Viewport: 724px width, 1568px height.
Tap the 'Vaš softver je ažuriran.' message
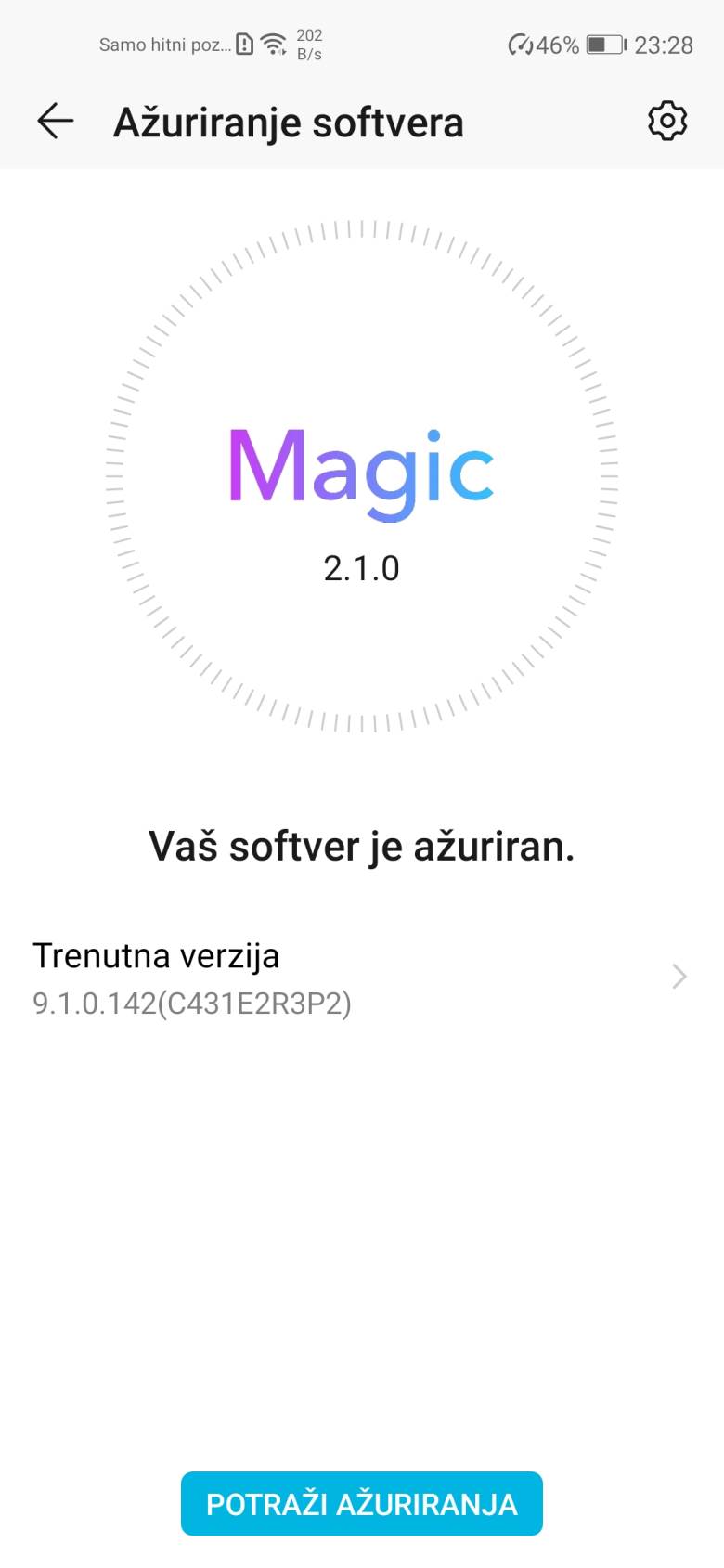(362, 846)
